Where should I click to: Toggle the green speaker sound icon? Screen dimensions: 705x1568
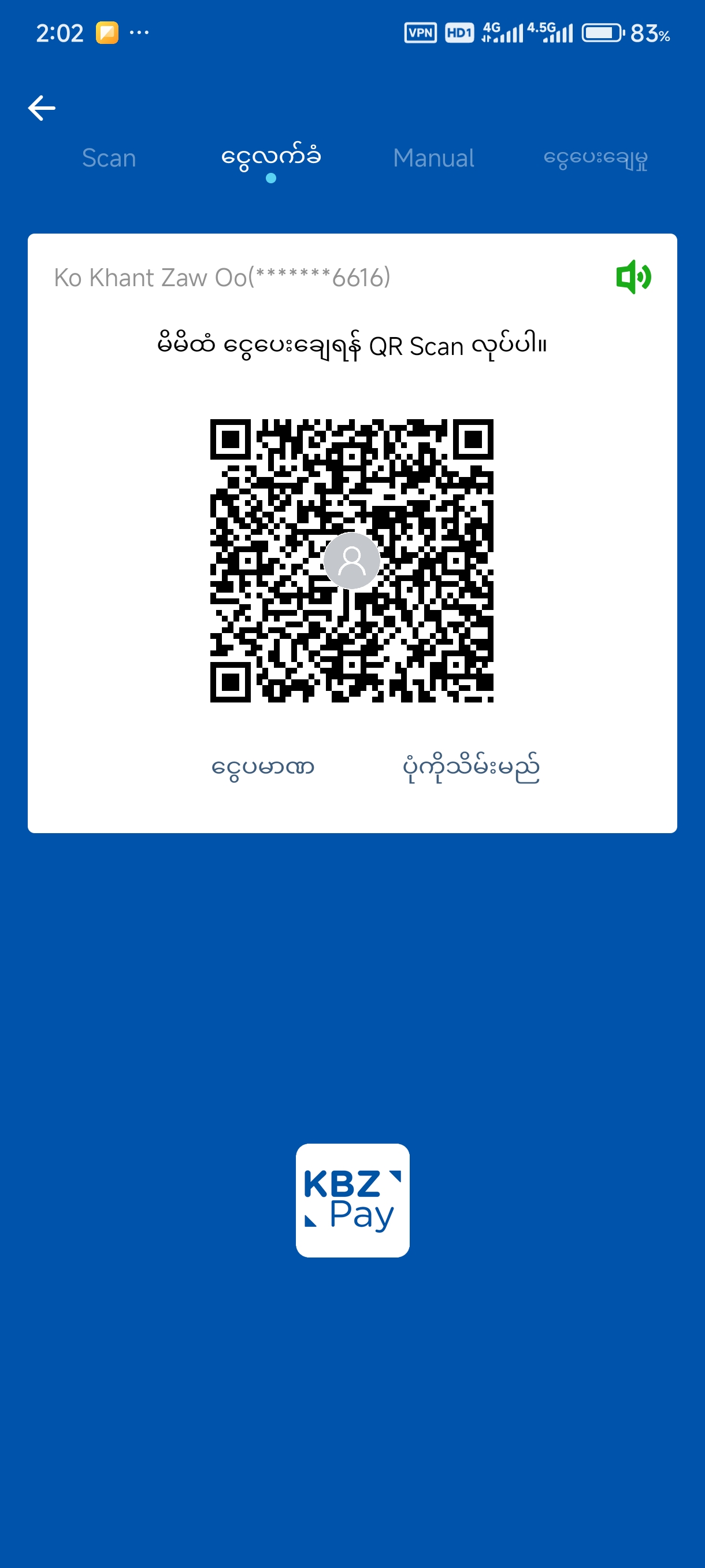point(633,278)
